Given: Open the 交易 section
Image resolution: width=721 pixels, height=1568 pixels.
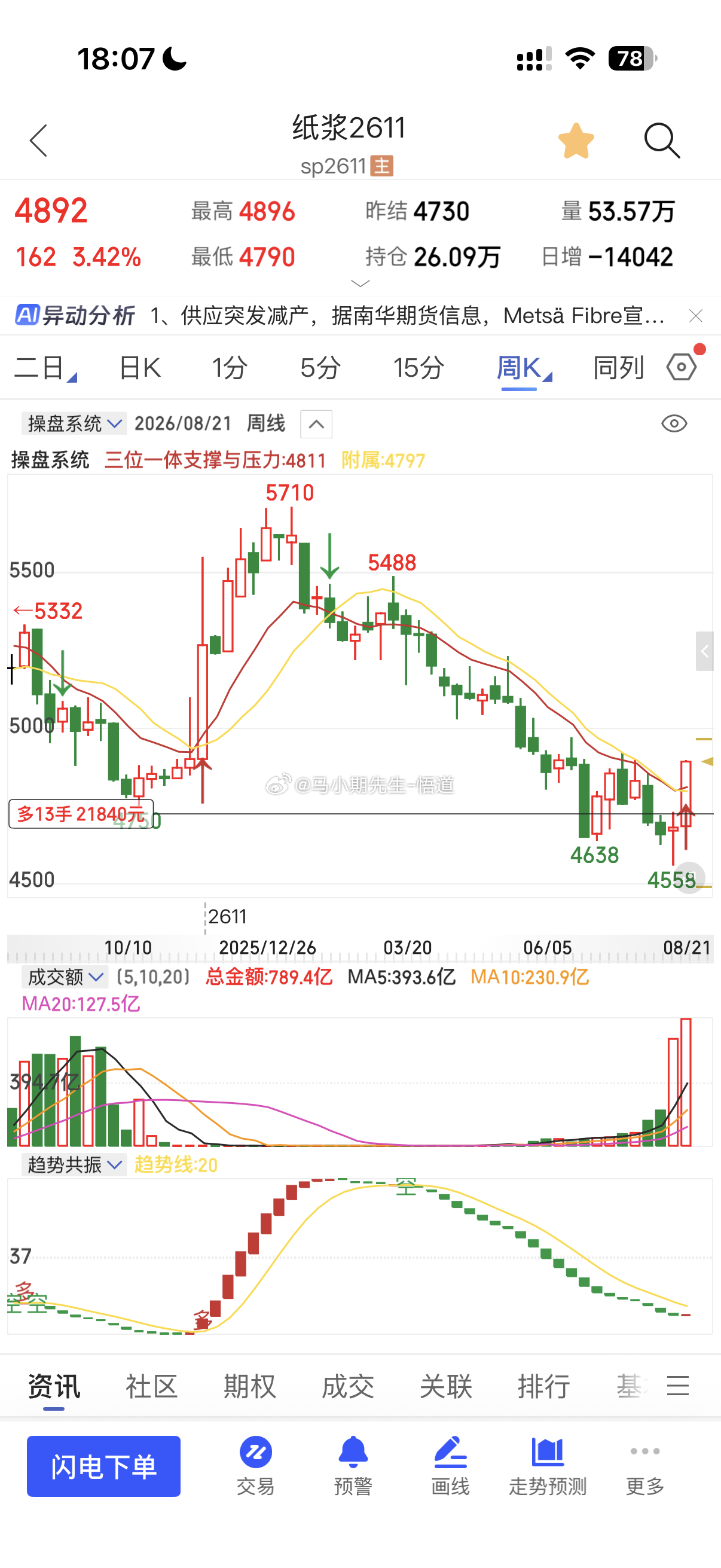Looking at the screenshot, I should pos(255,1466).
